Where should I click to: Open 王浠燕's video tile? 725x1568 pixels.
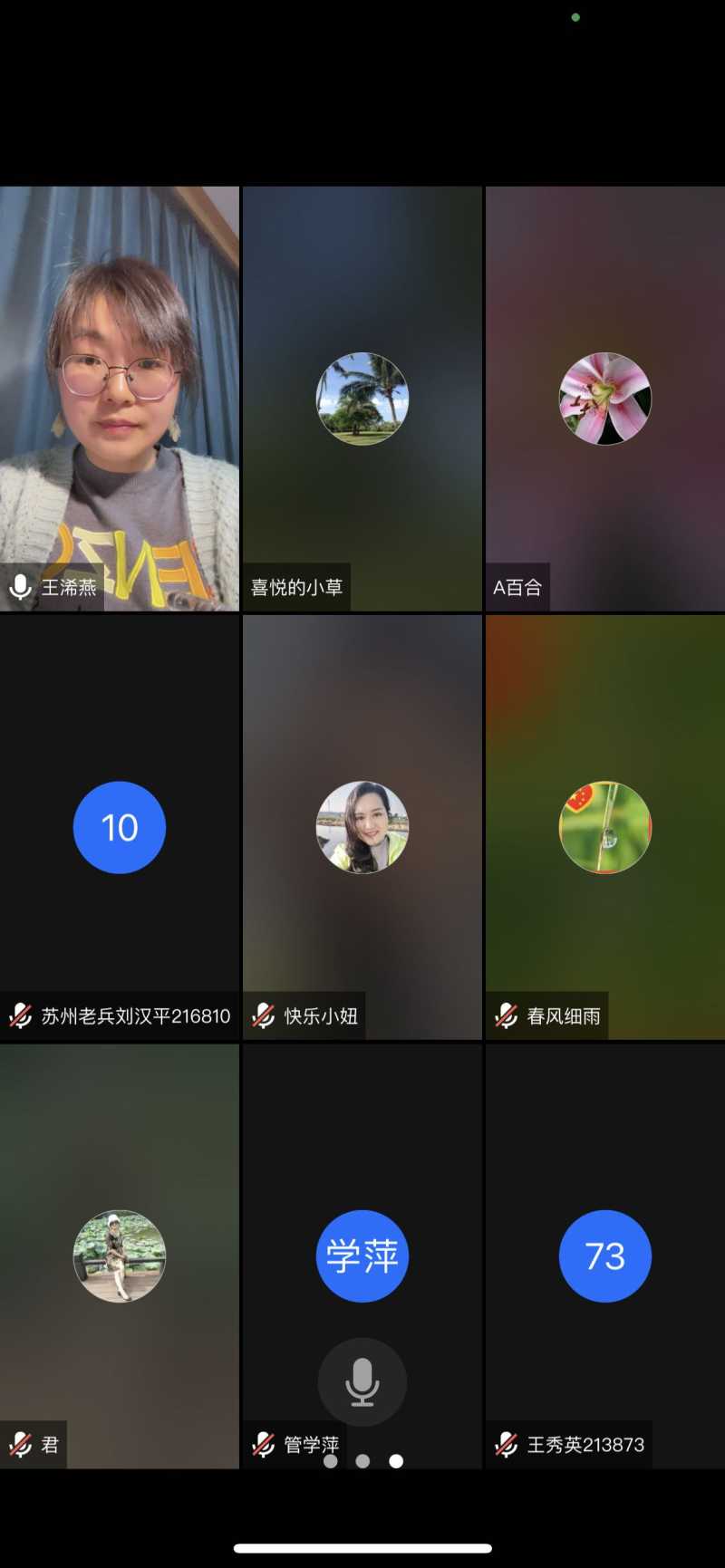coord(120,399)
